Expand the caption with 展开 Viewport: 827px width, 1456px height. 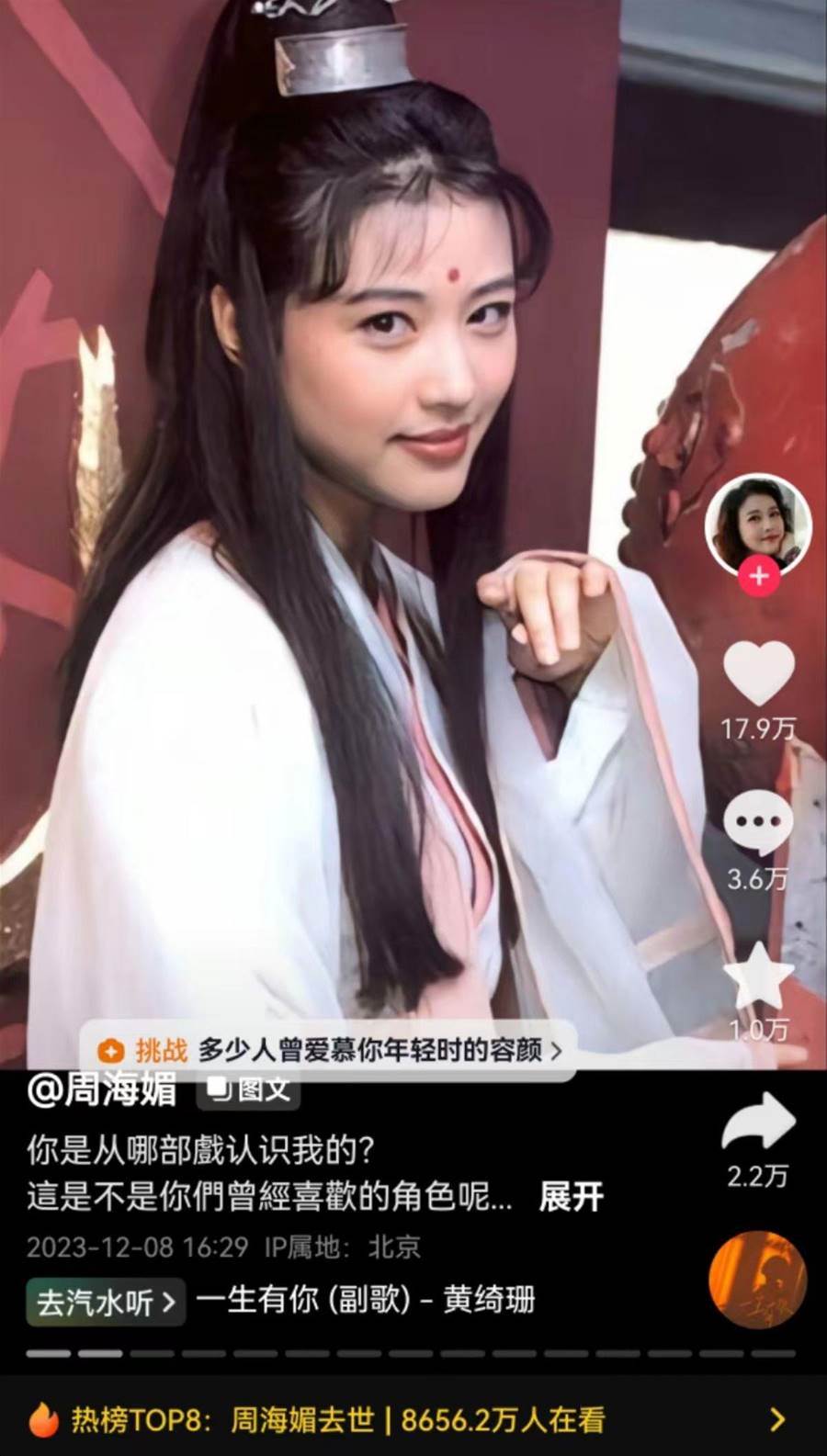tap(571, 1197)
